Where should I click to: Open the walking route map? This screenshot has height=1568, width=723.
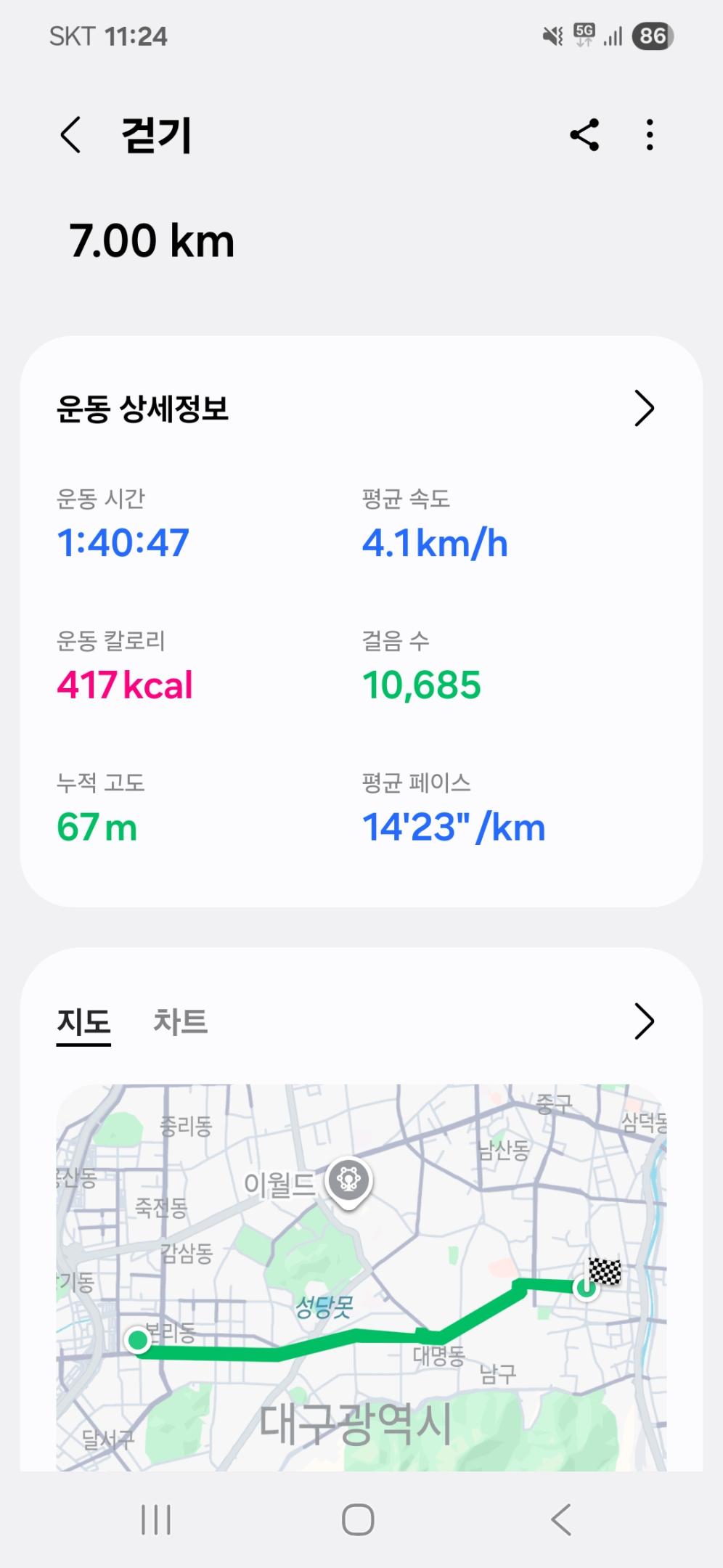click(361, 1278)
